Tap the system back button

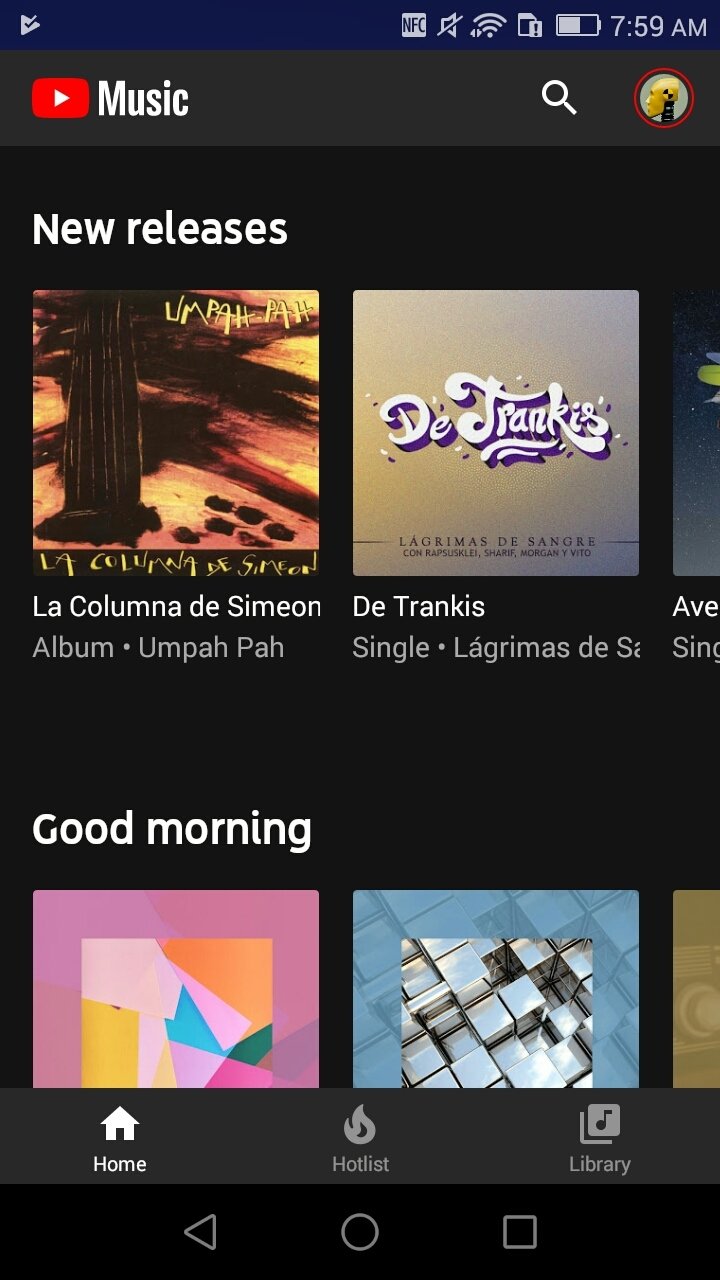[200, 1232]
